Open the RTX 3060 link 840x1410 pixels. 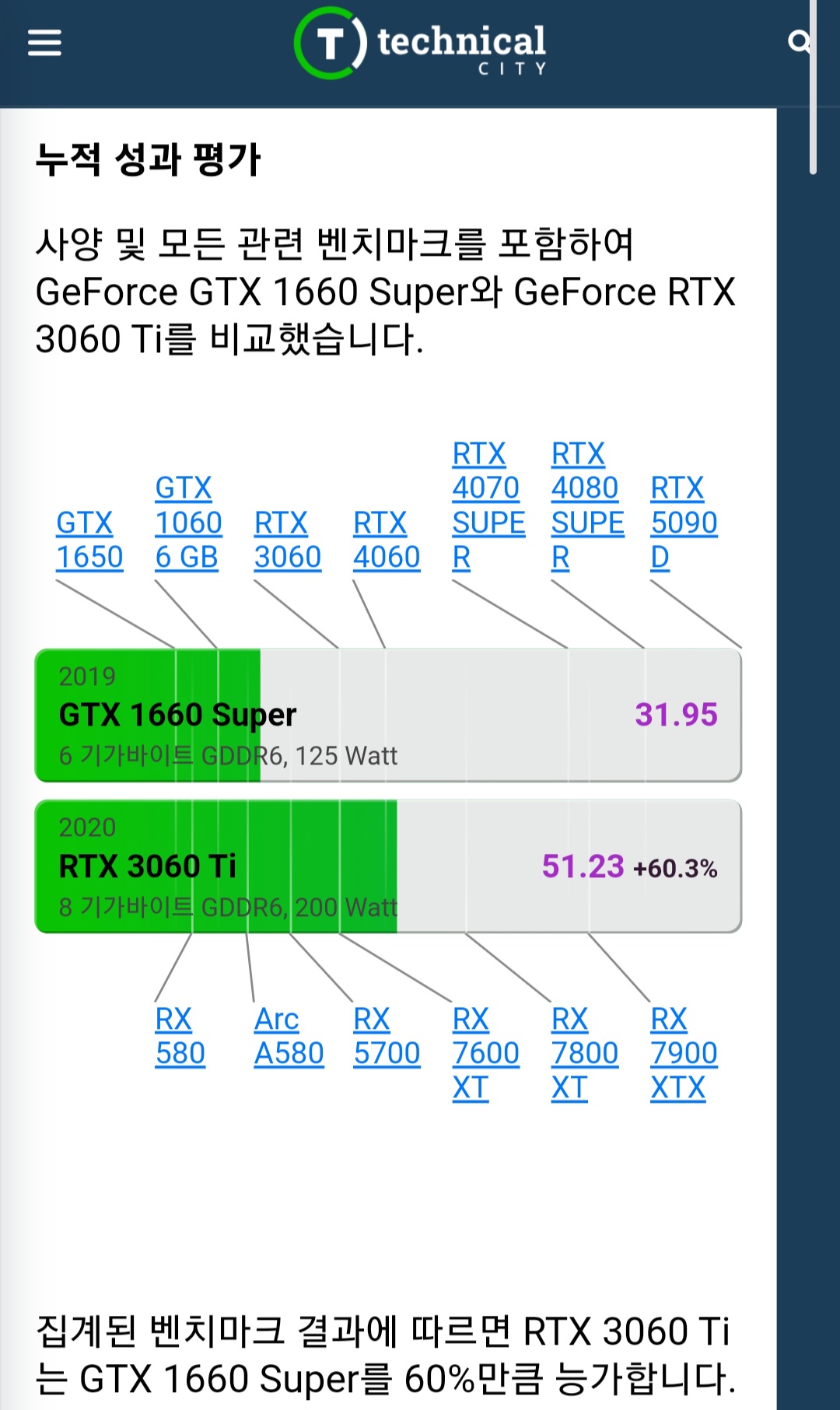coord(288,540)
